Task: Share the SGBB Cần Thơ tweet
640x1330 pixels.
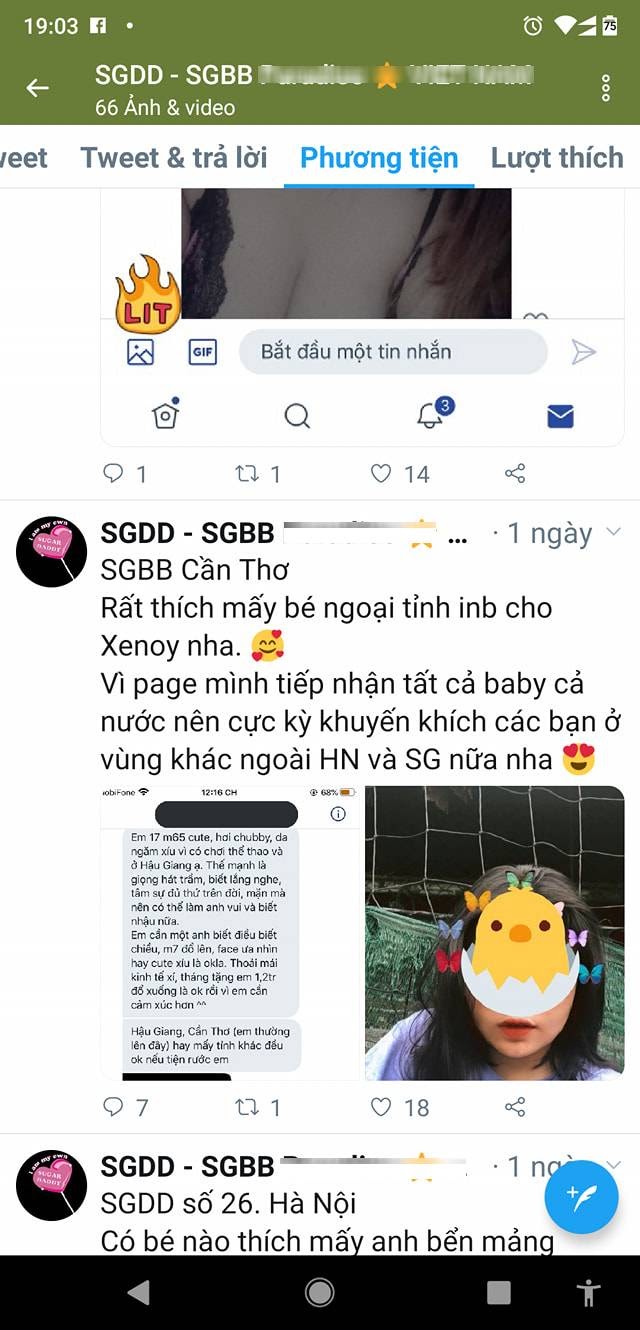Action: pyautogui.click(x=515, y=1107)
